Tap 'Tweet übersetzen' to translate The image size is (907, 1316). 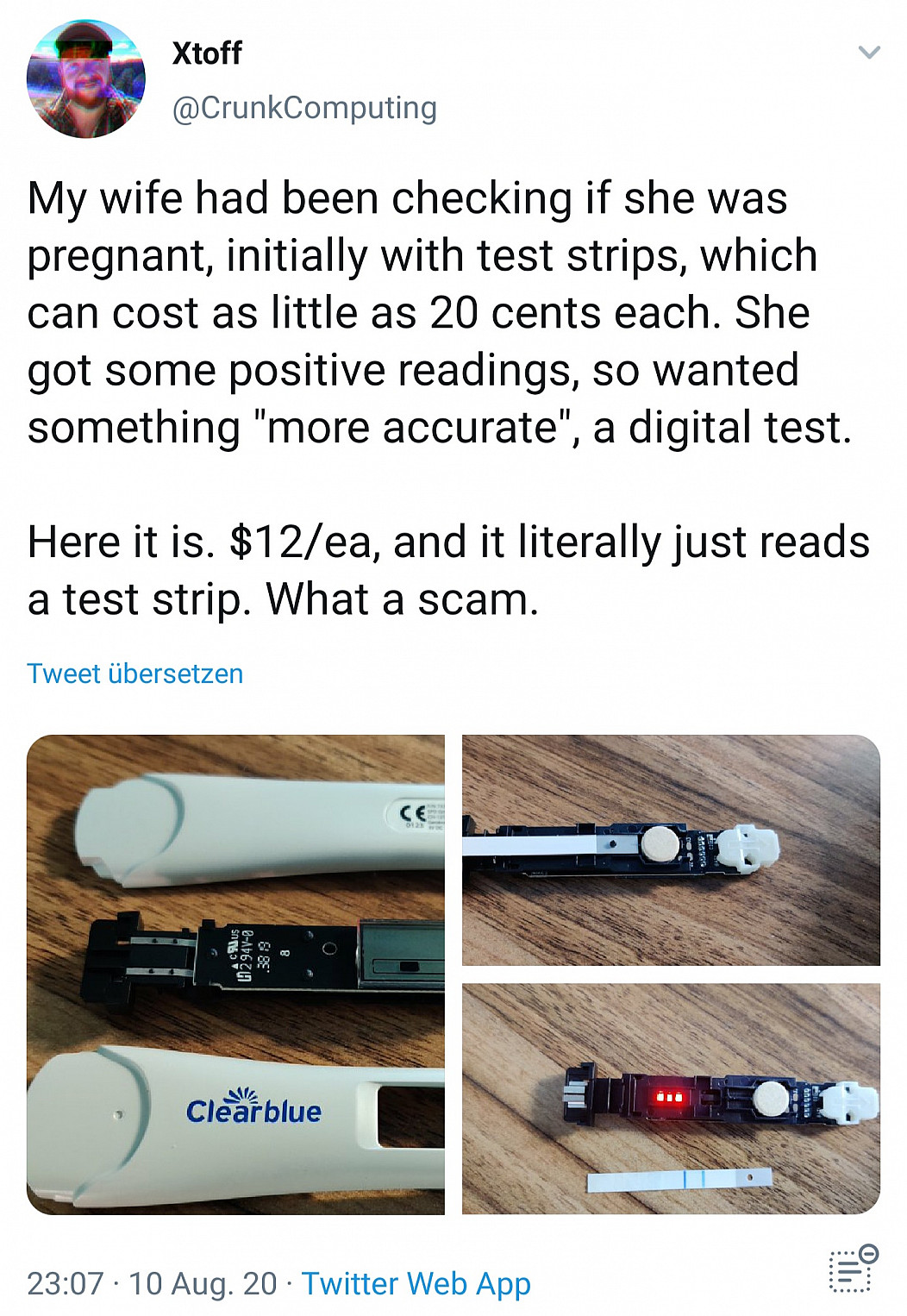point(135,674)
